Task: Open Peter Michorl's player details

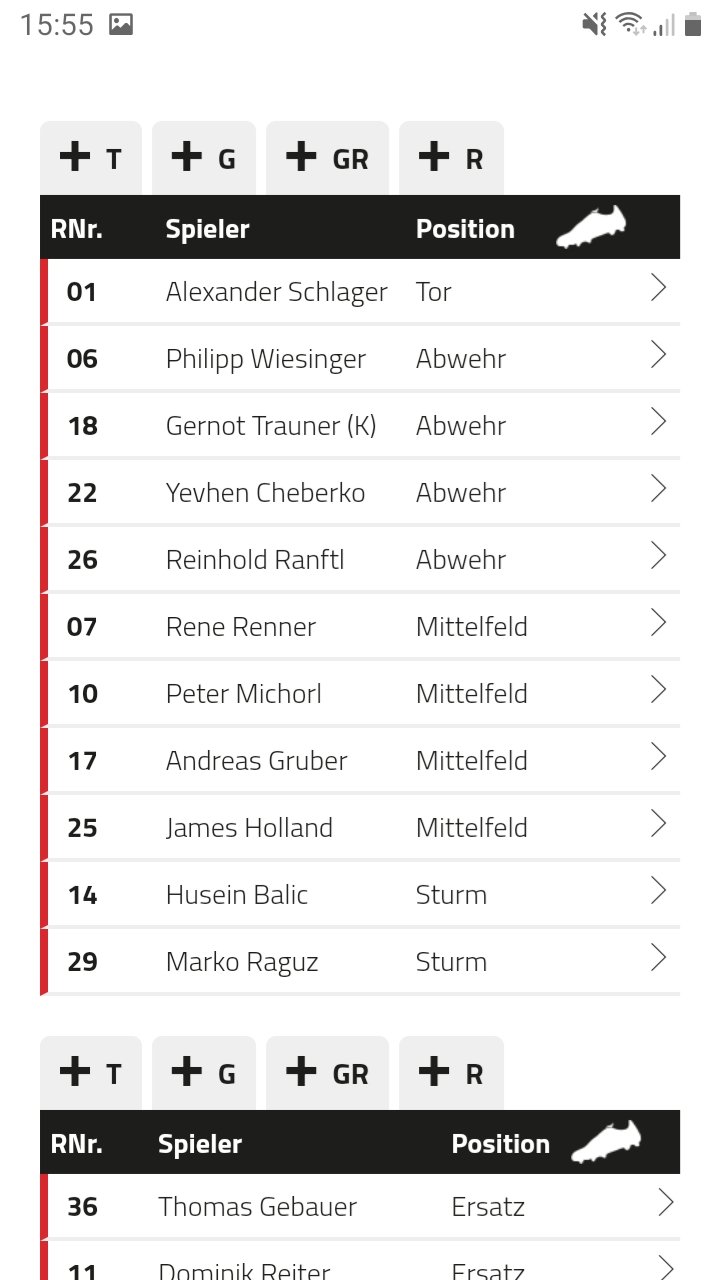Action: (360, 693)
